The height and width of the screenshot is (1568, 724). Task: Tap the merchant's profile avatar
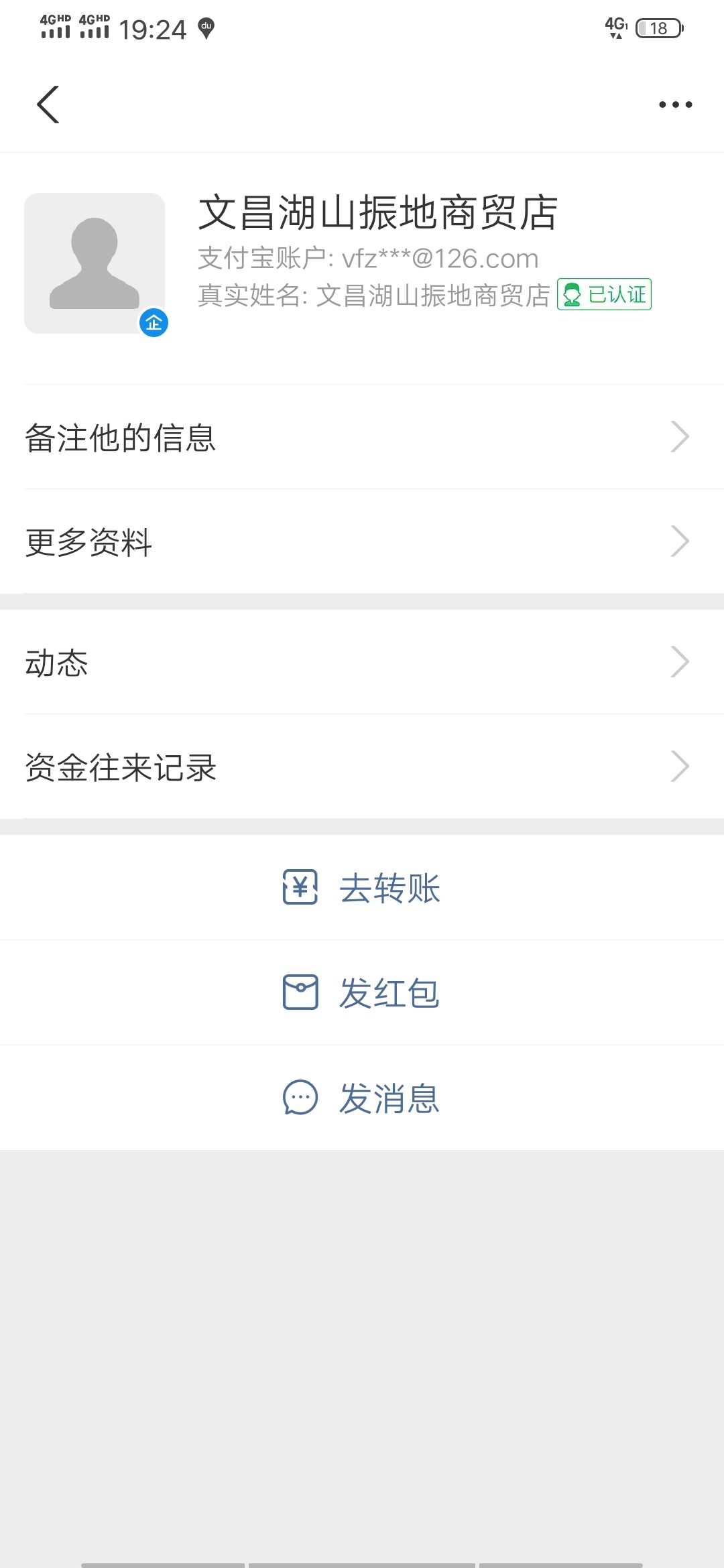coord(95,263)
